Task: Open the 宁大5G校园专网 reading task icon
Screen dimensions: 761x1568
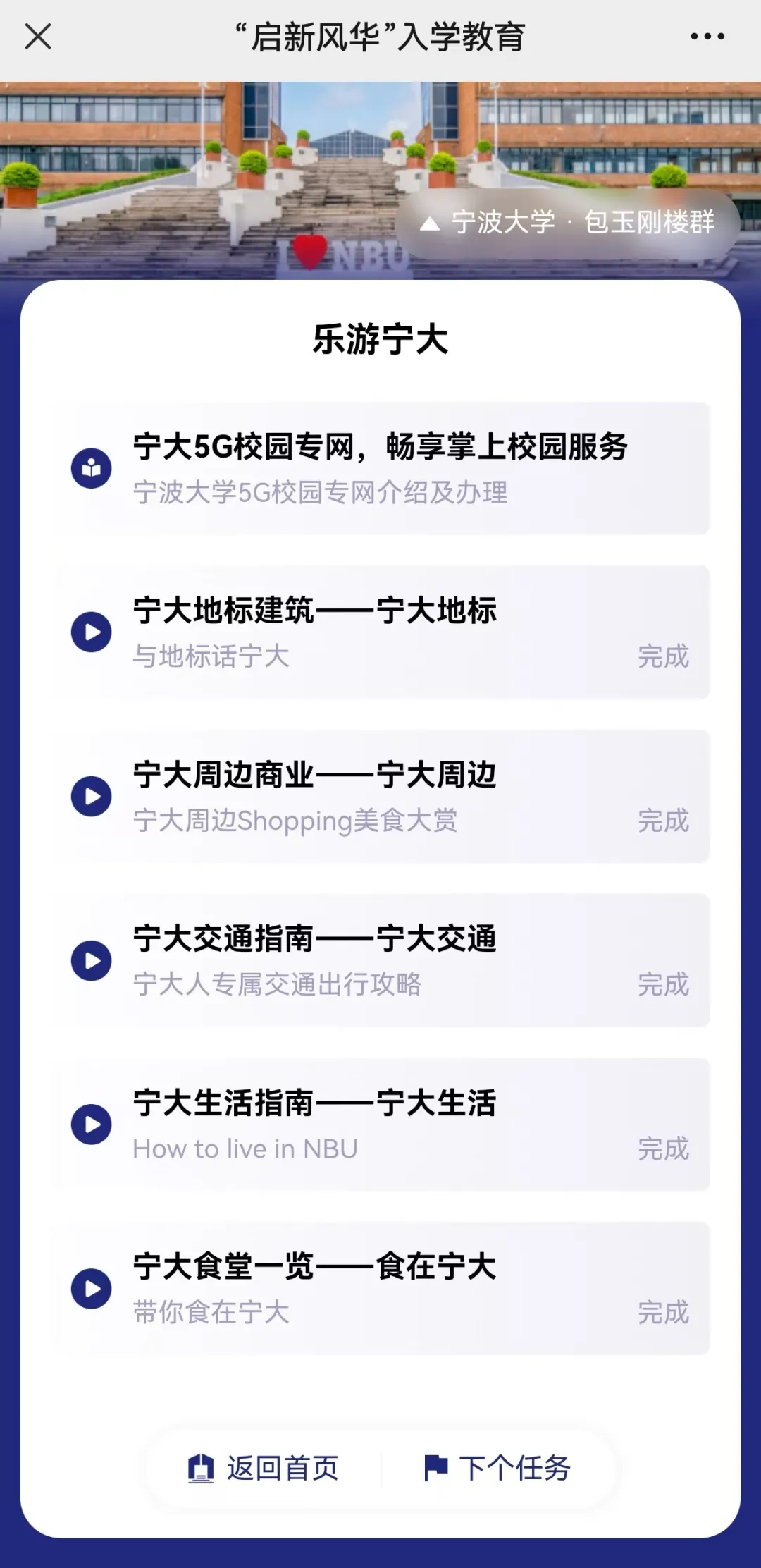Action: click(x=90, y=467)
